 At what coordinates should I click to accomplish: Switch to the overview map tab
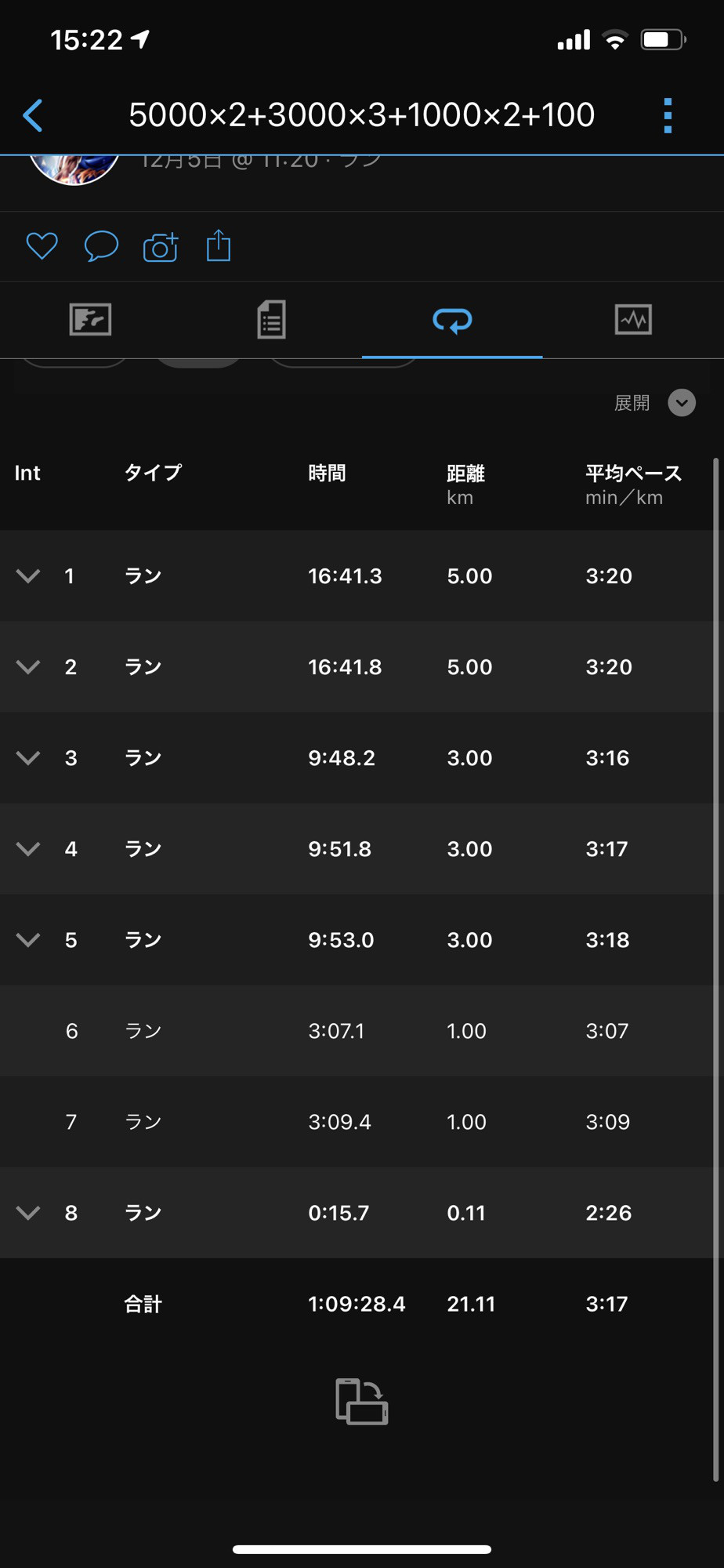[90, 320]
